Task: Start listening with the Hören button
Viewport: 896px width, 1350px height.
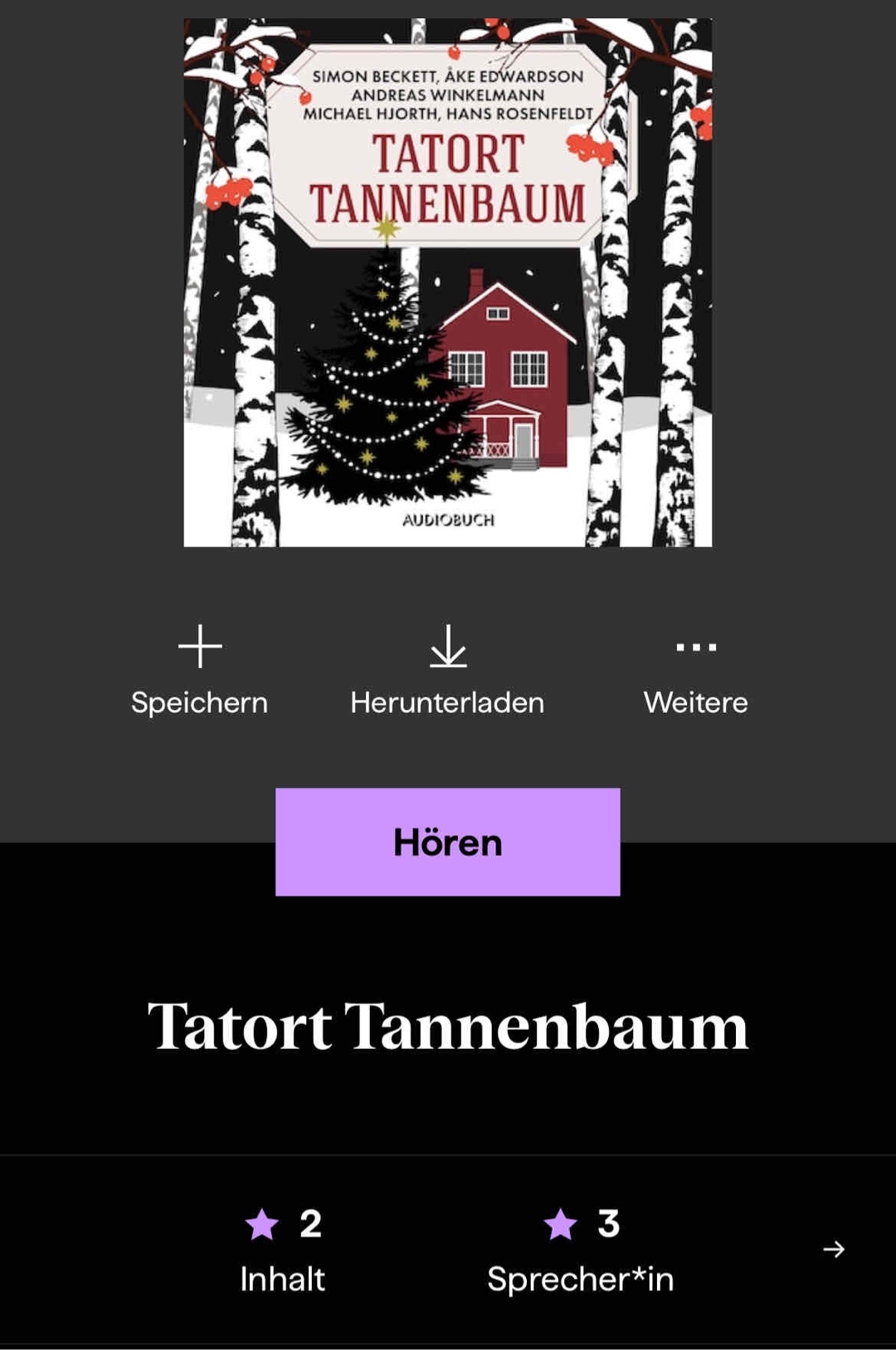Action: coord(447,841)
